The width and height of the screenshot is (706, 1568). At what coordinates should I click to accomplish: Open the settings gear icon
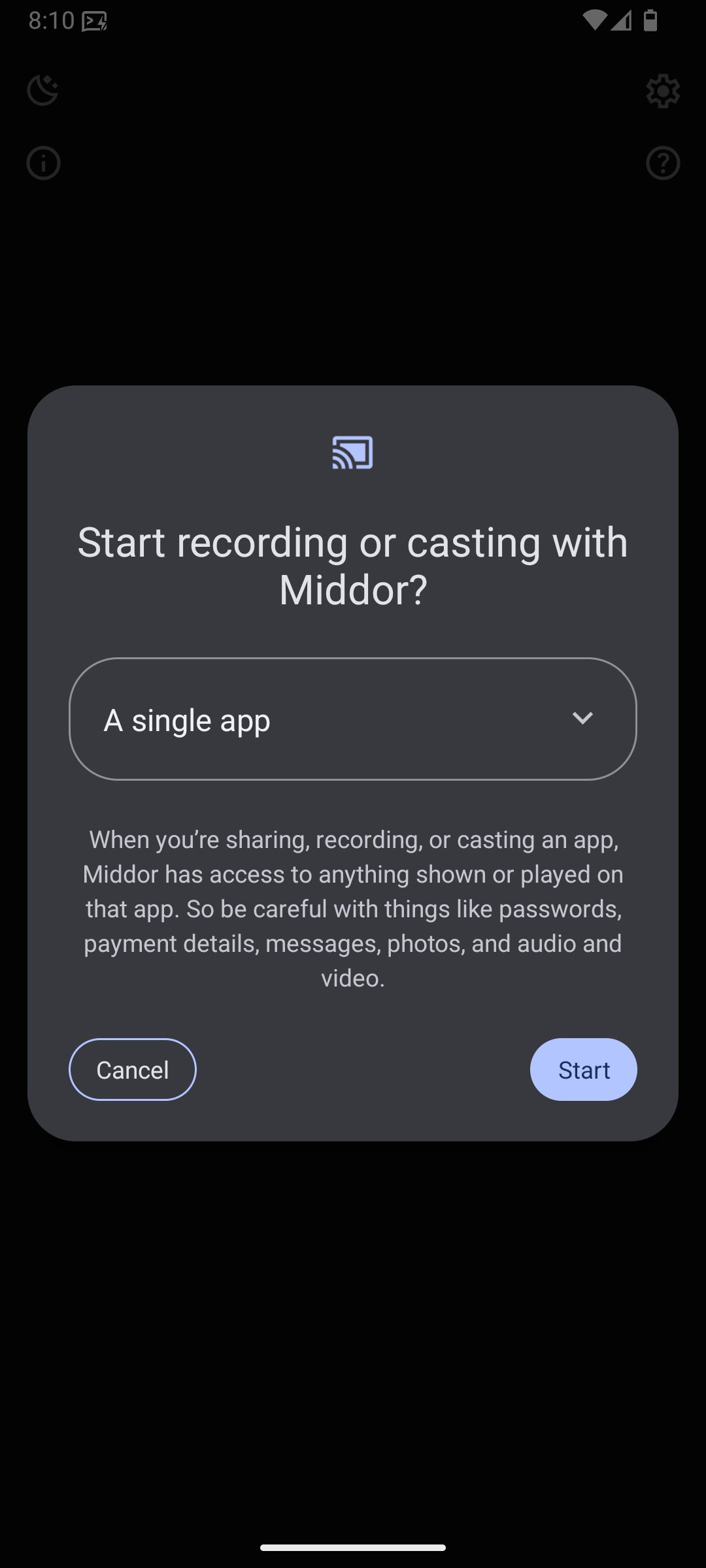click(x=663, y=91)
